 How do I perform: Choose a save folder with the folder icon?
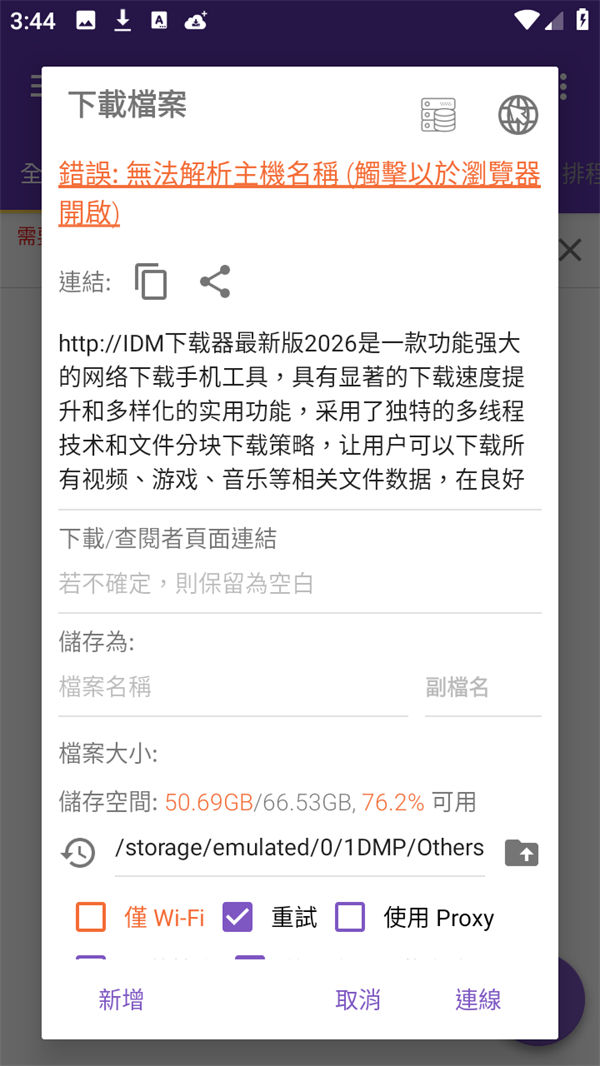(x=522, y=852)
